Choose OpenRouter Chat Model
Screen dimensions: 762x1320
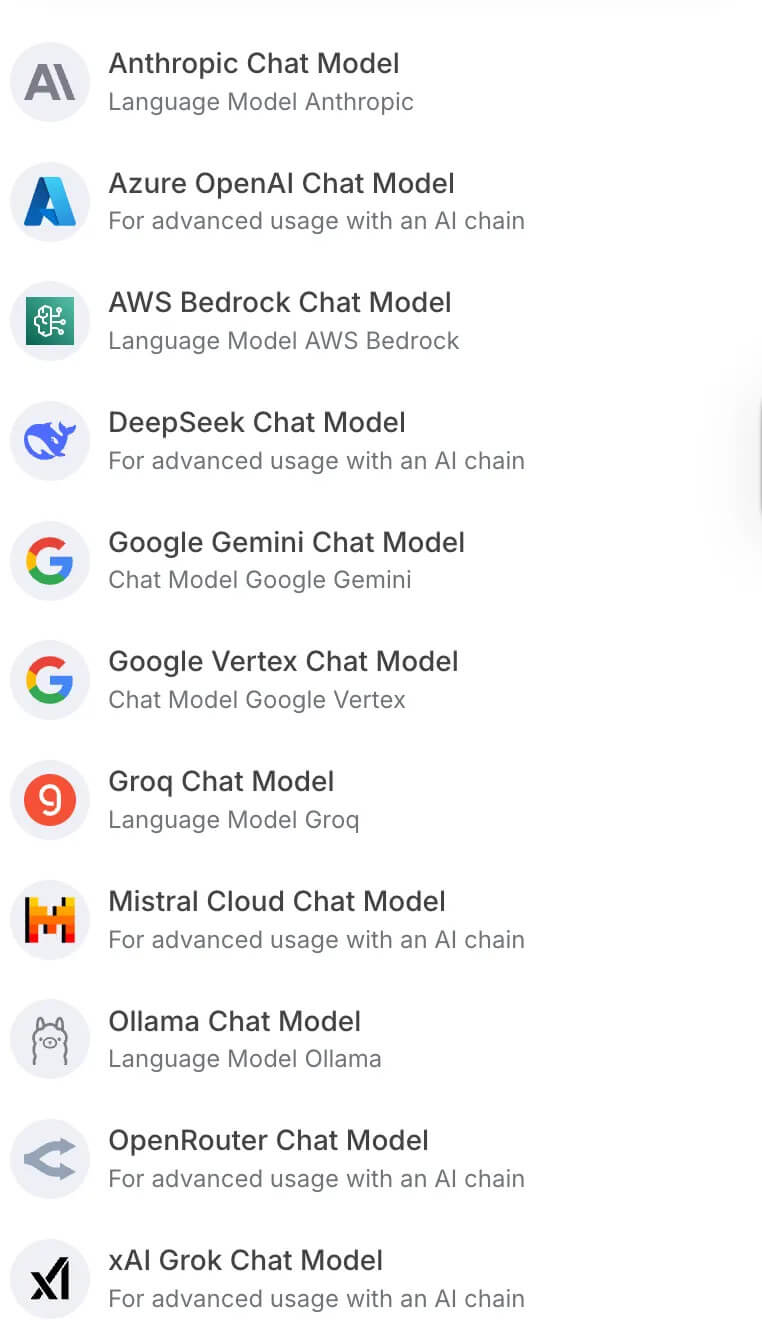point(381,1159)
